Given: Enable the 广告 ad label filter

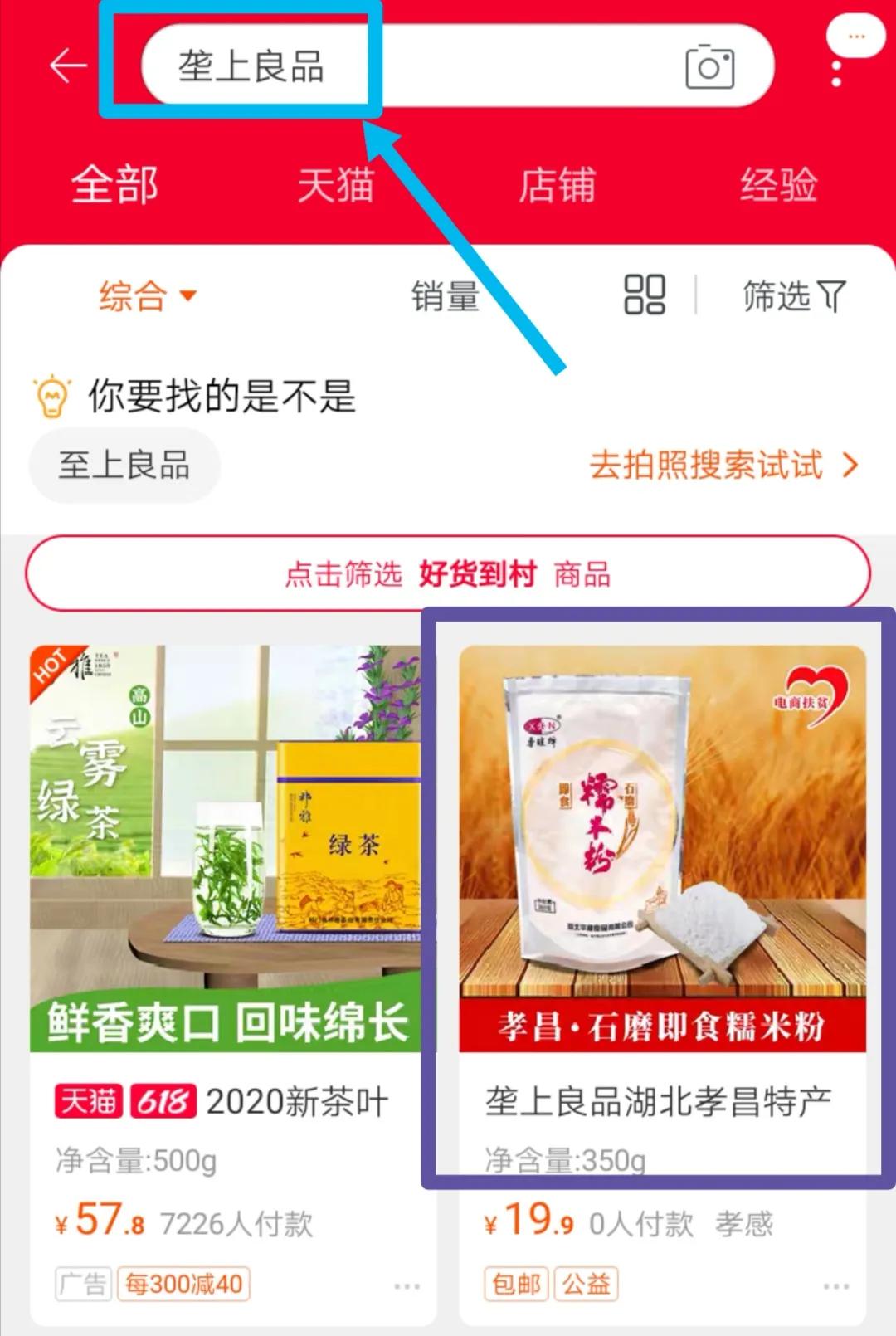Looking at the screenshot, I should point(81,1284).
